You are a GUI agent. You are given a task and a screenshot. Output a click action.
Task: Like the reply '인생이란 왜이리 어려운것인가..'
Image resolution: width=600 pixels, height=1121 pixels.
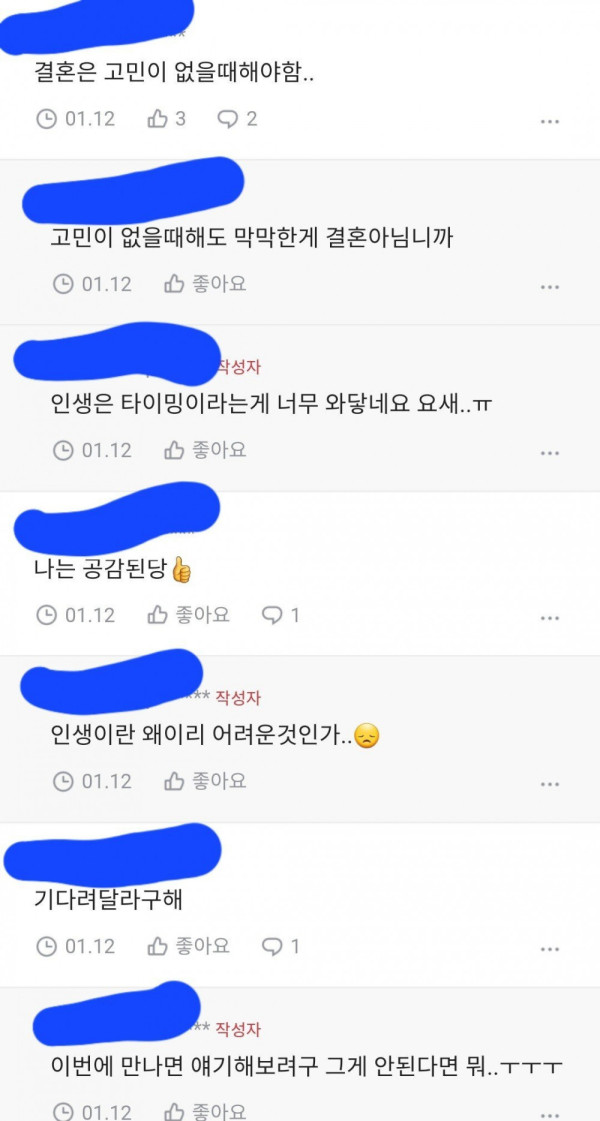point(204,781)
